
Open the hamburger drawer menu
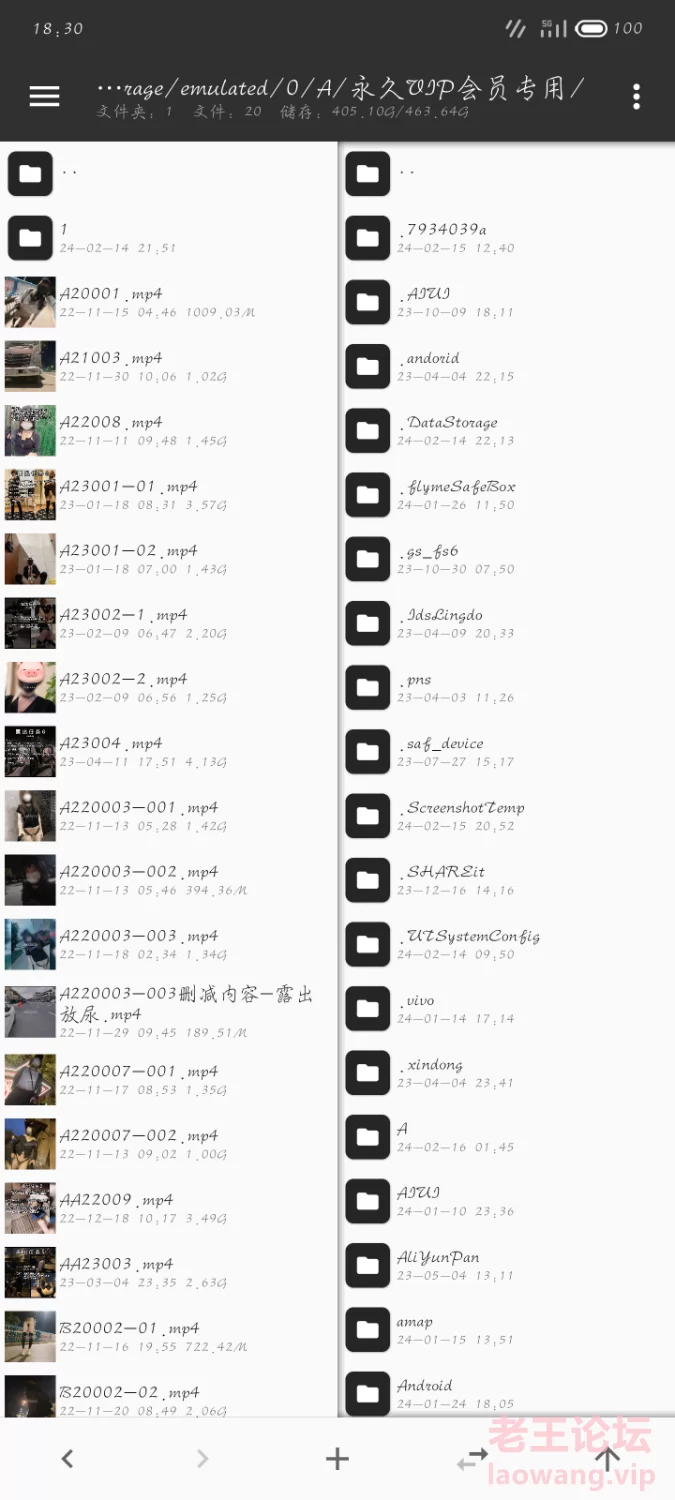[44, 96]
